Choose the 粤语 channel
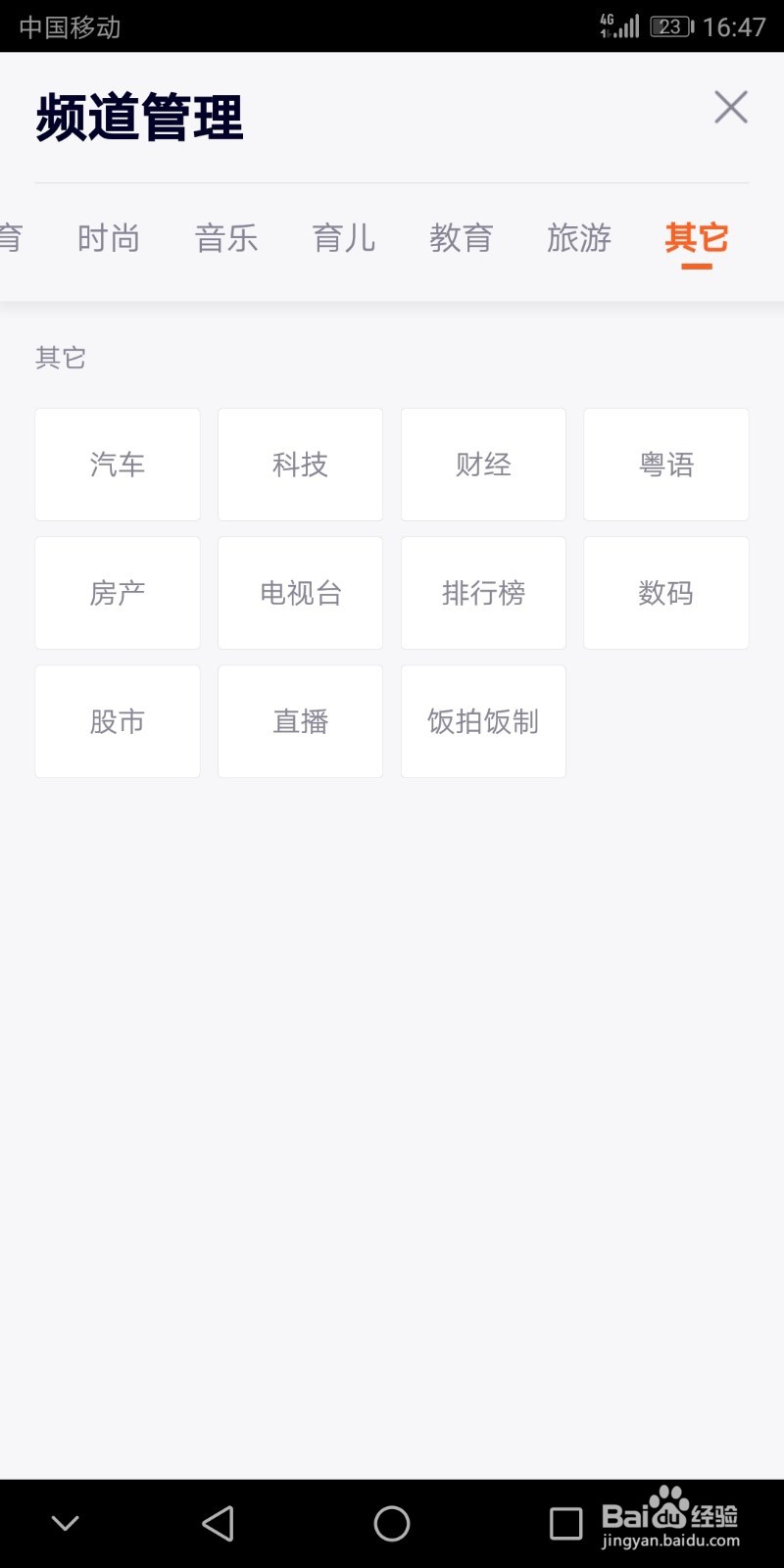 pyautogui.click(x=666, y=465)
